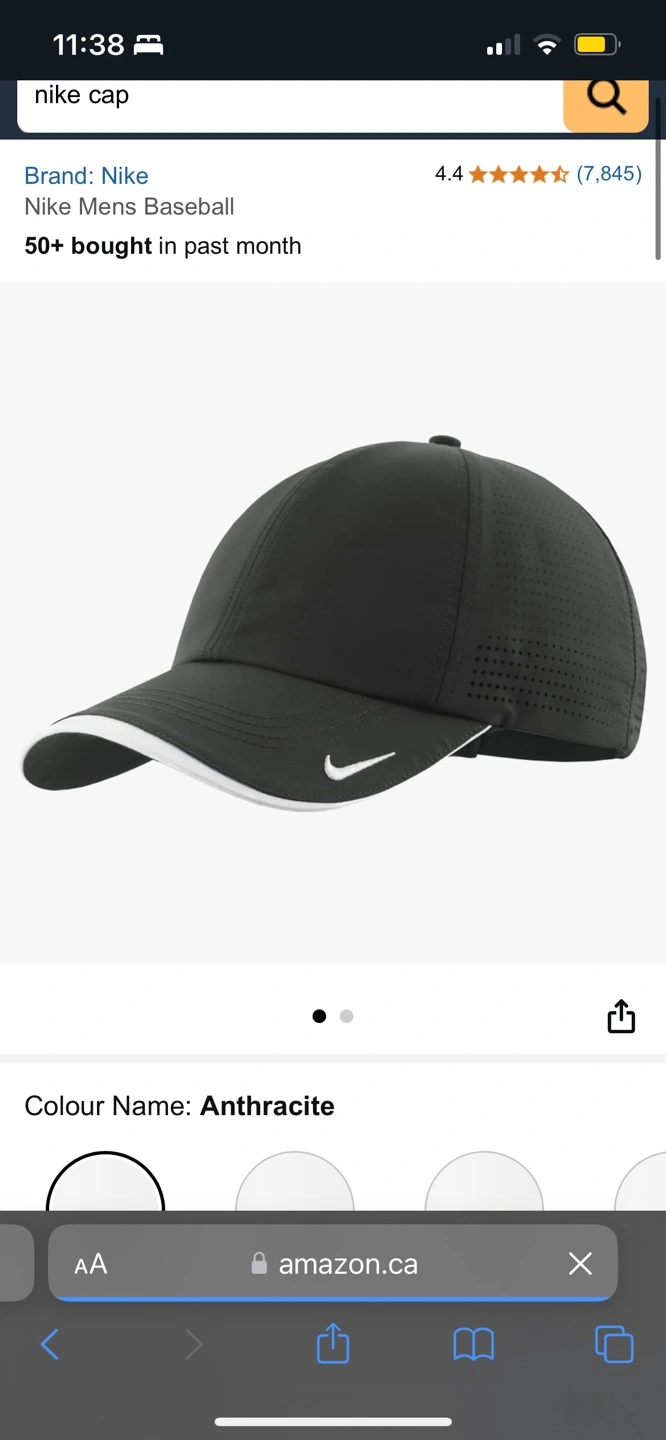The image size is (666, 1440).
Task: Select the second image page dot
Action: [x=347, y=1016]
